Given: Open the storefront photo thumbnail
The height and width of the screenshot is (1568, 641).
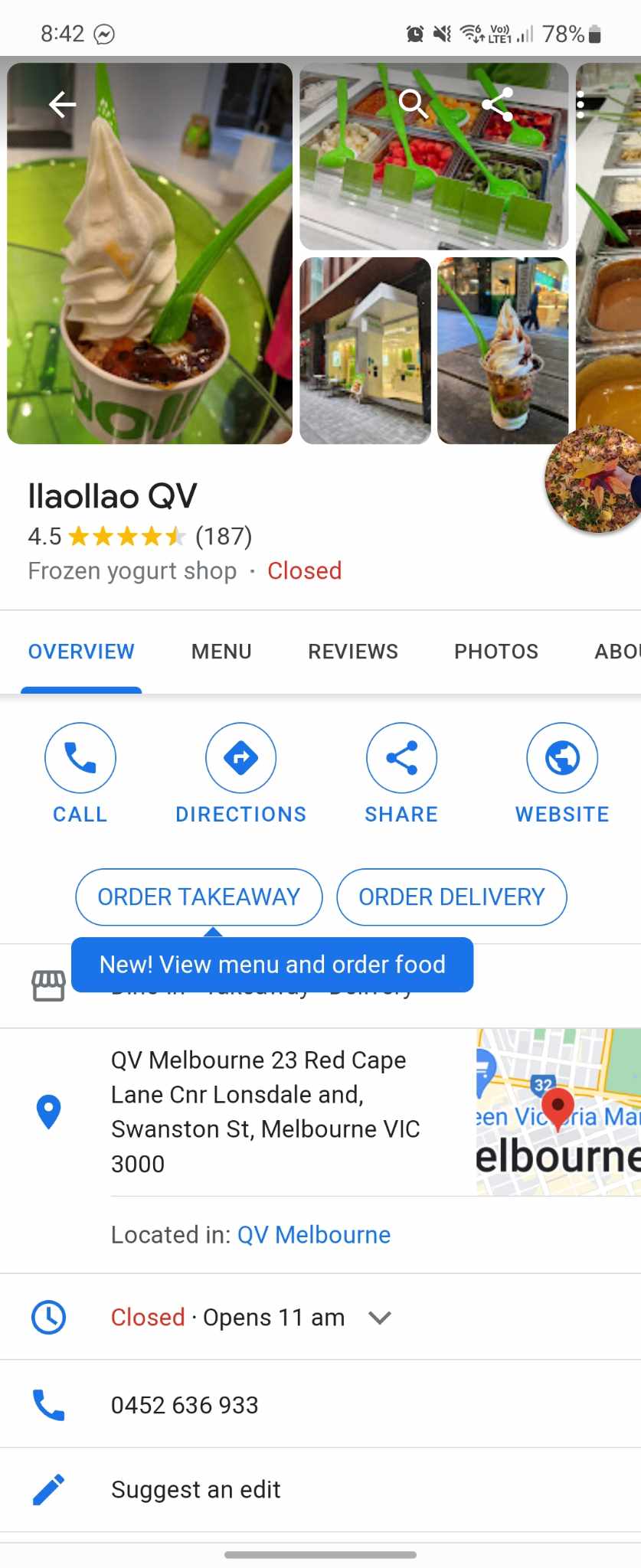Looking at the screenshot, I should (x=365, y=351).
